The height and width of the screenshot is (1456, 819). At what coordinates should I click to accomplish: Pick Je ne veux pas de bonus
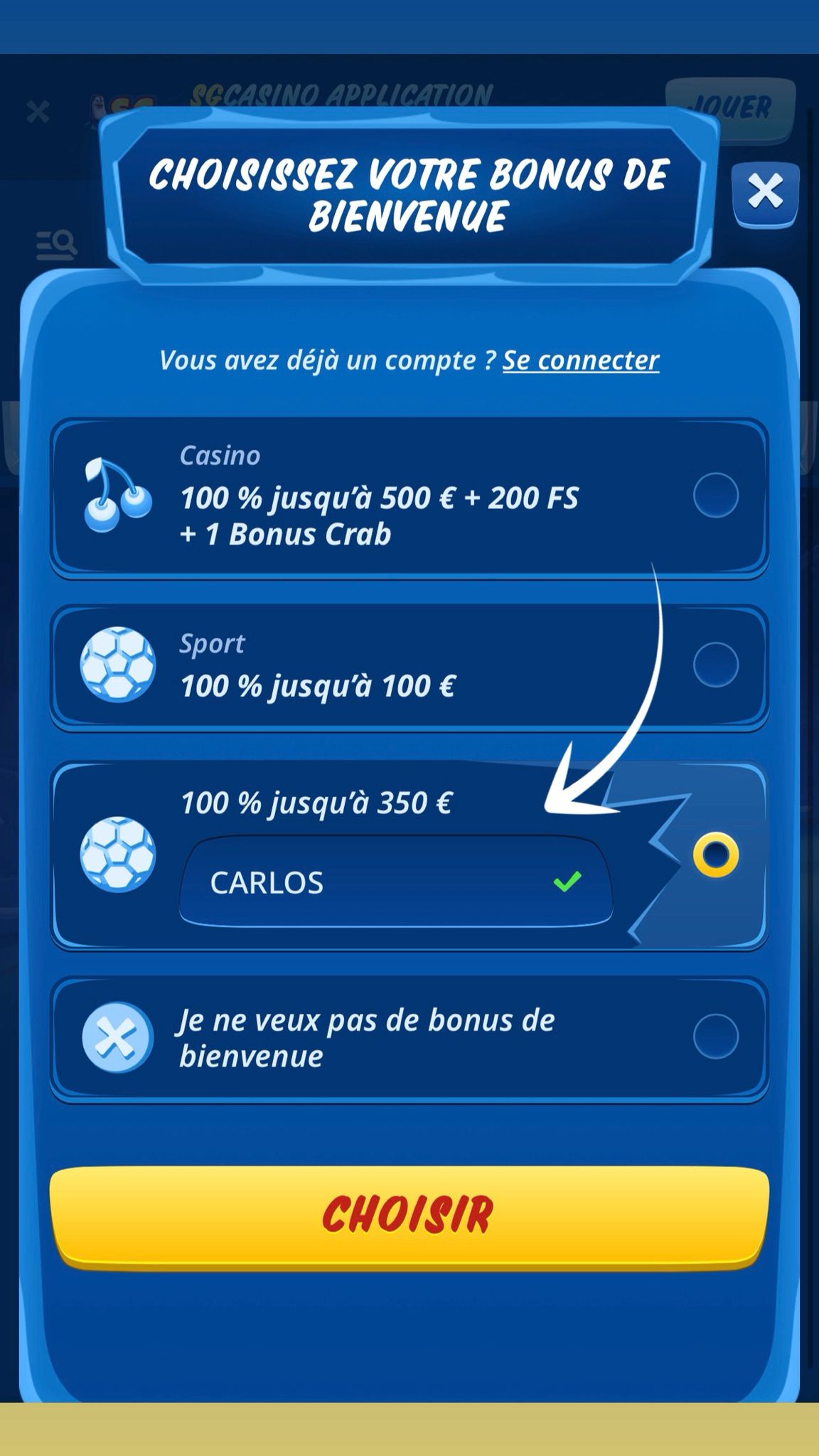pyautogui.click(x=715, y=1037)
